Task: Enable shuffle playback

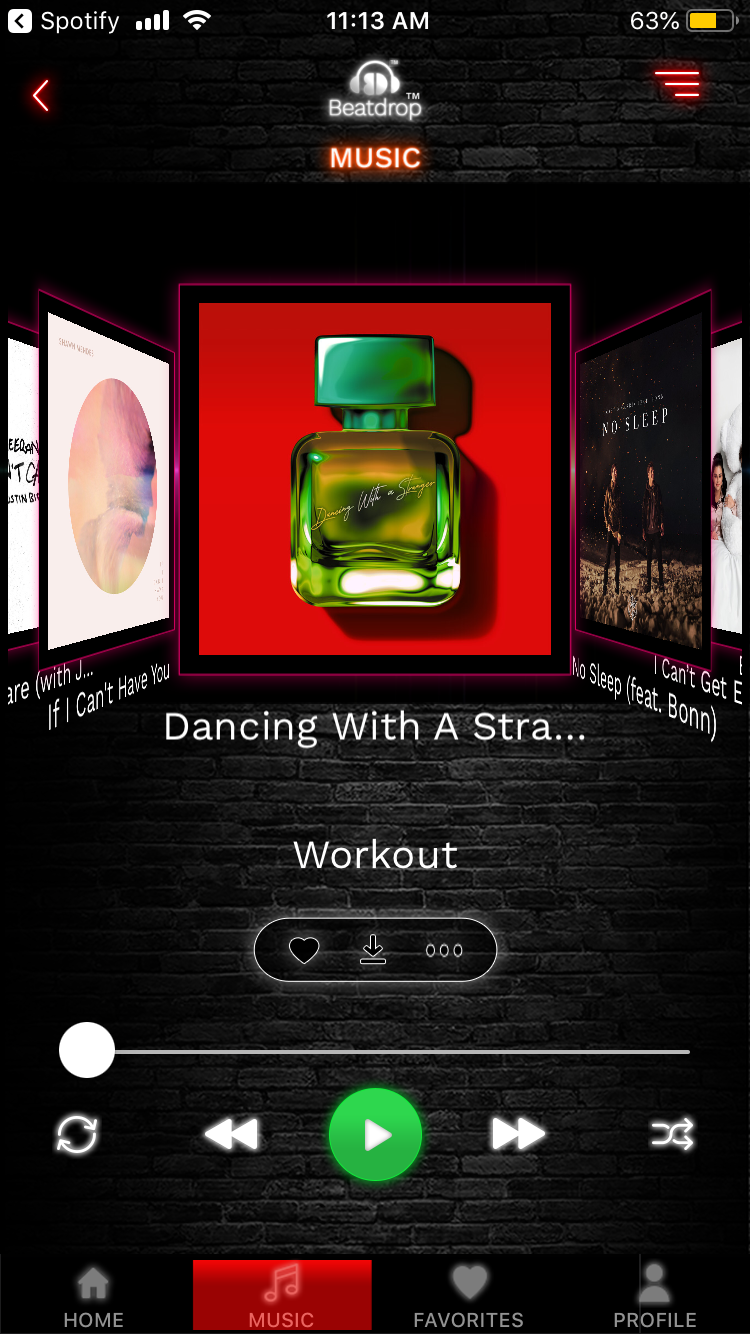Action: (x=672, y=1135)
